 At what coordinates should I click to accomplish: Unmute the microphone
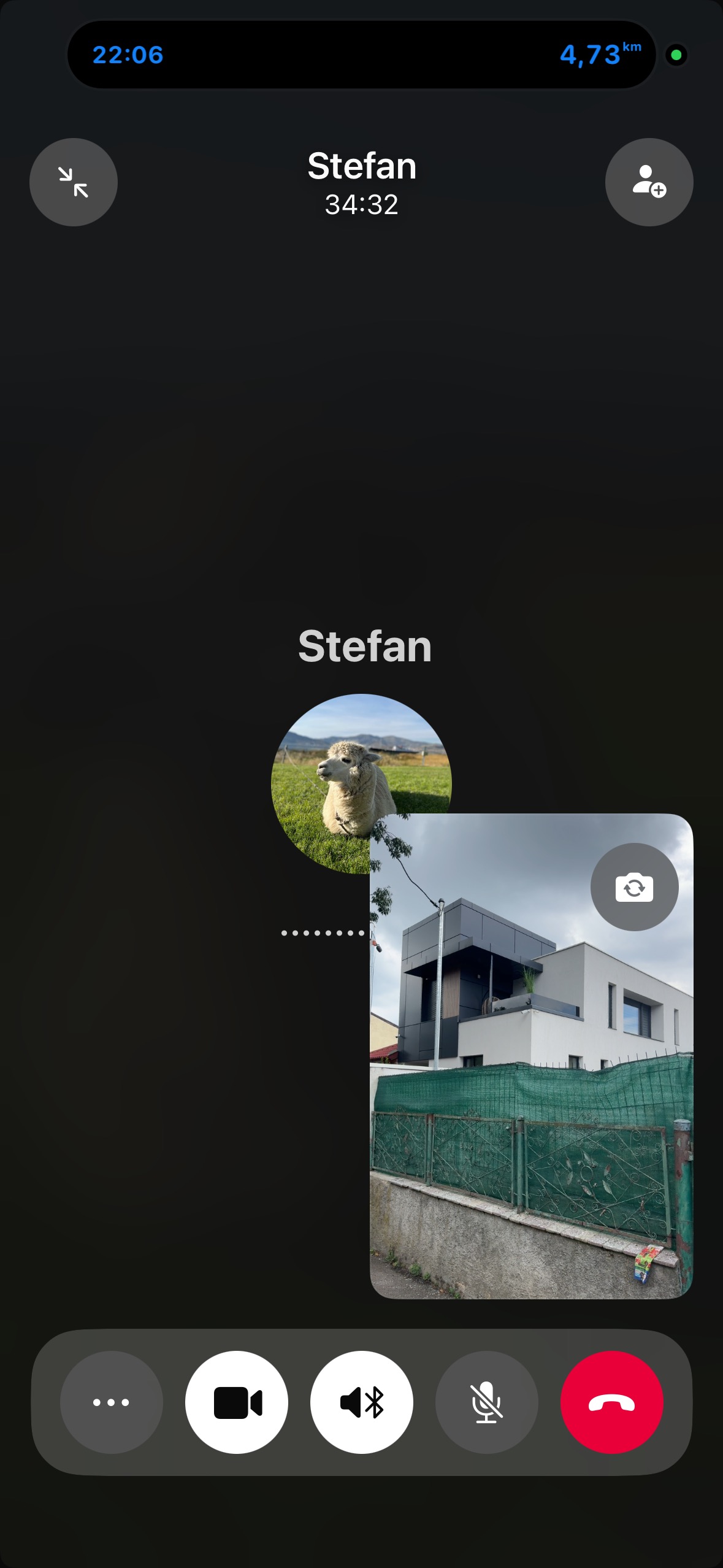pyautogui.click(x=487, y=1402)
